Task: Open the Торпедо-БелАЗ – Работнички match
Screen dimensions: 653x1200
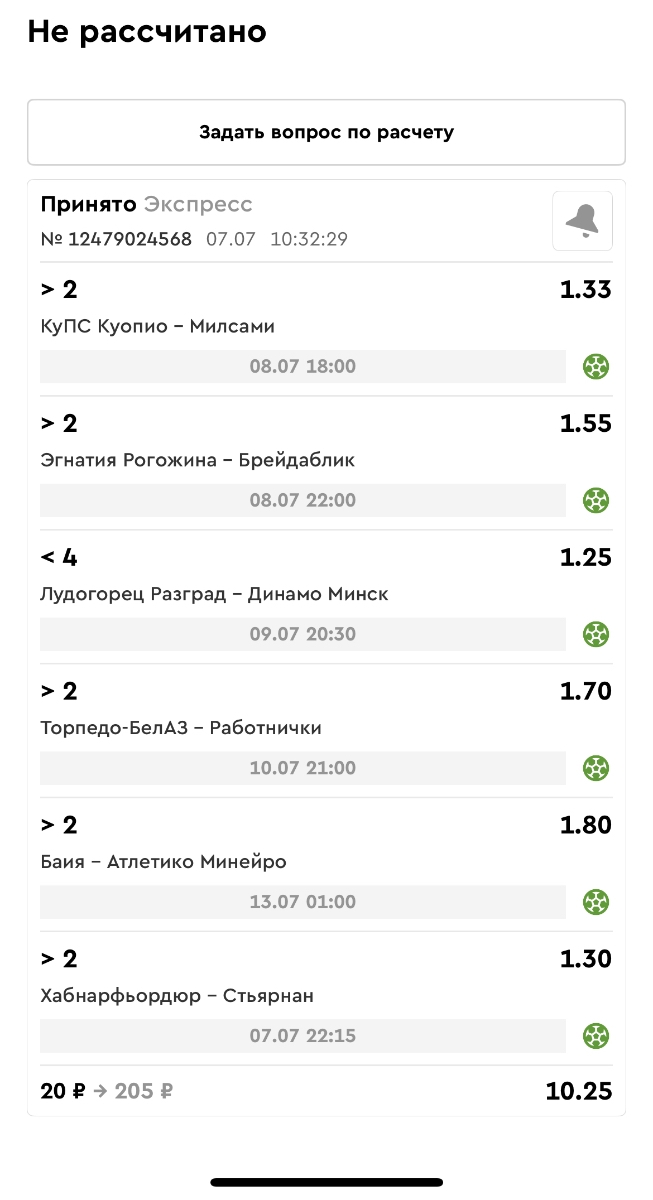Action: point(181,728)
